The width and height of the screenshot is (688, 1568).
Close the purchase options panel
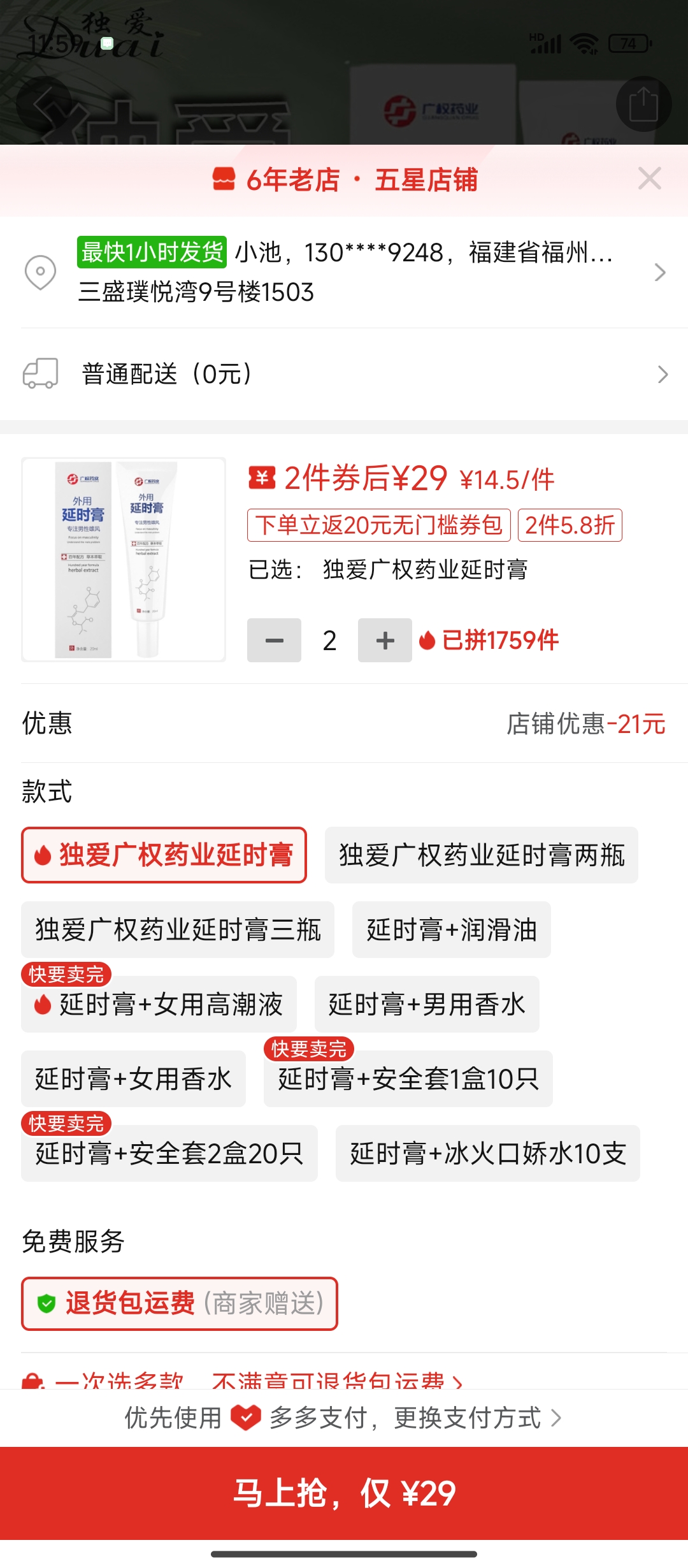click(x=649, y=179)
